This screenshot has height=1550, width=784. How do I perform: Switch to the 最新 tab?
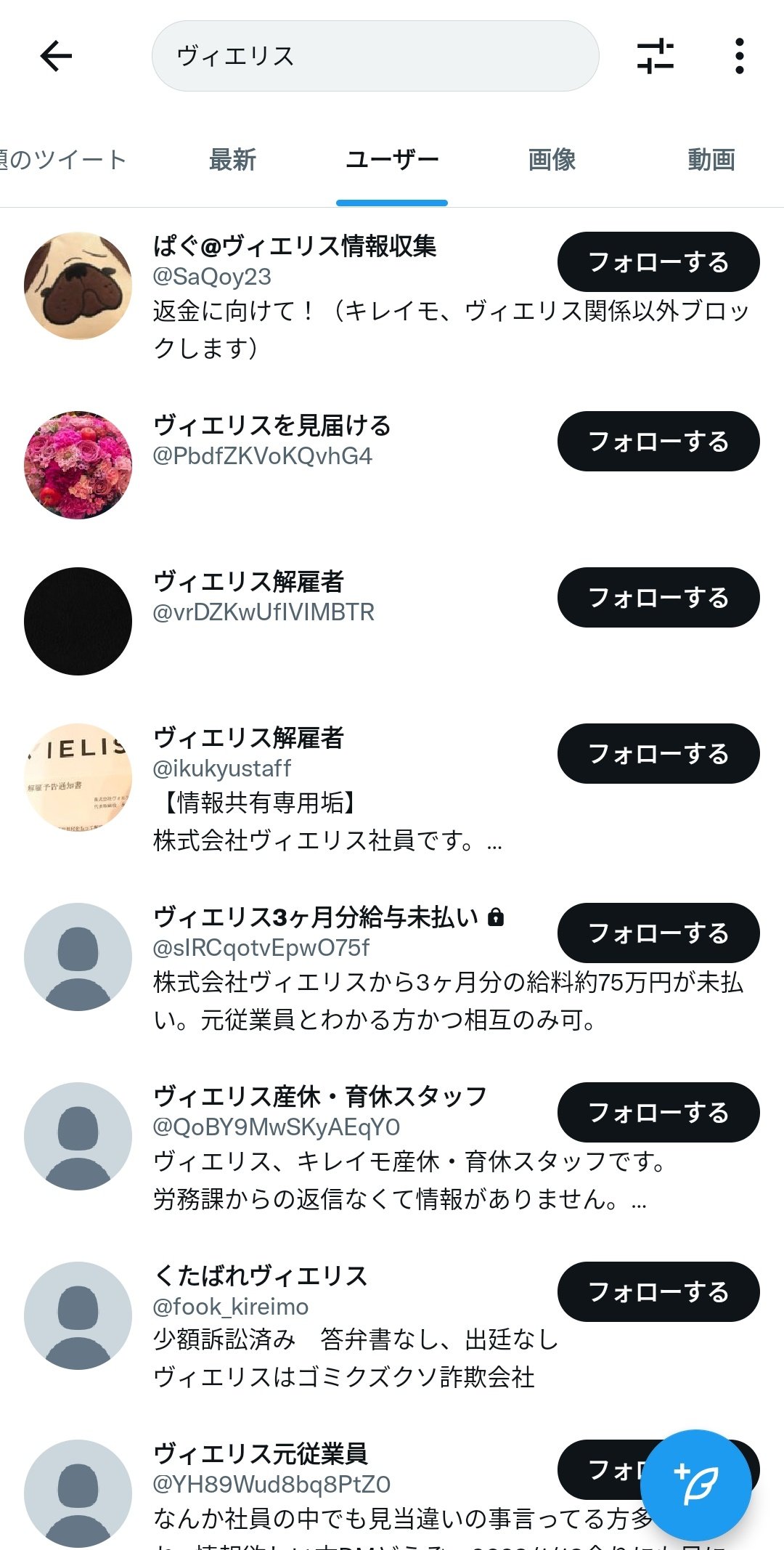pyautogui.click(x=232, y=159)
